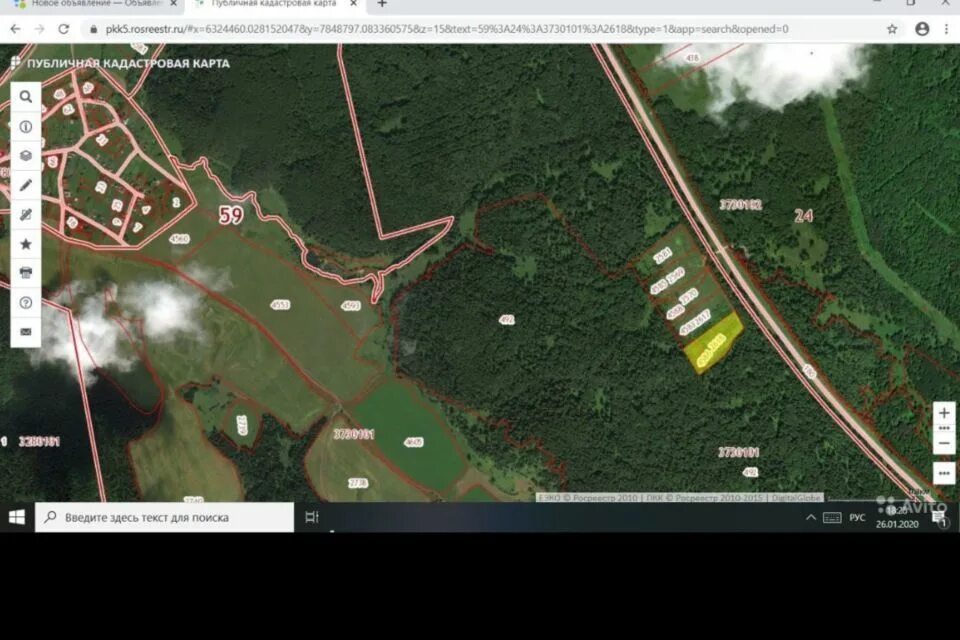Open a new browser tab
The width and height of the screenshot is (960, 640).
[x=382, y=4]
